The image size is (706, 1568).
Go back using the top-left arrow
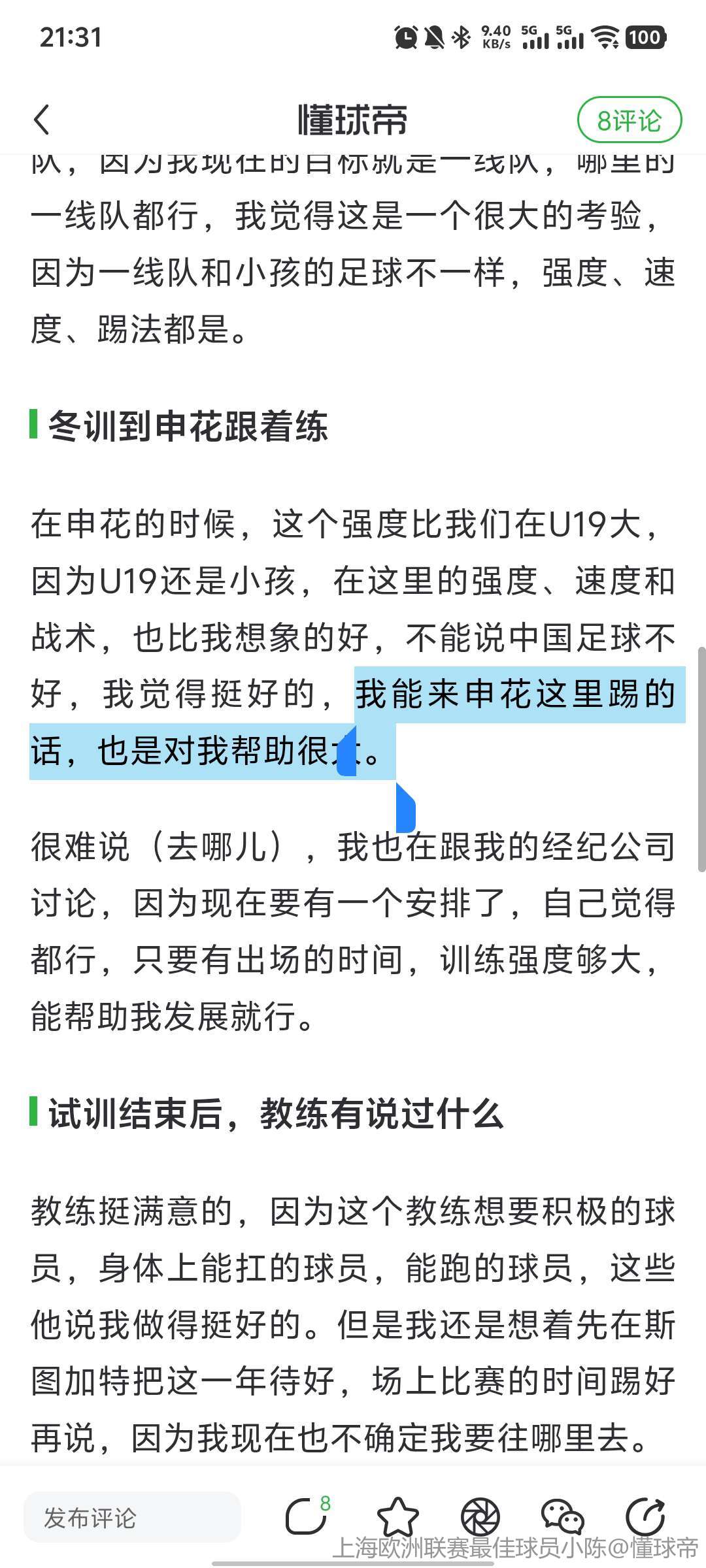point(42,120)
